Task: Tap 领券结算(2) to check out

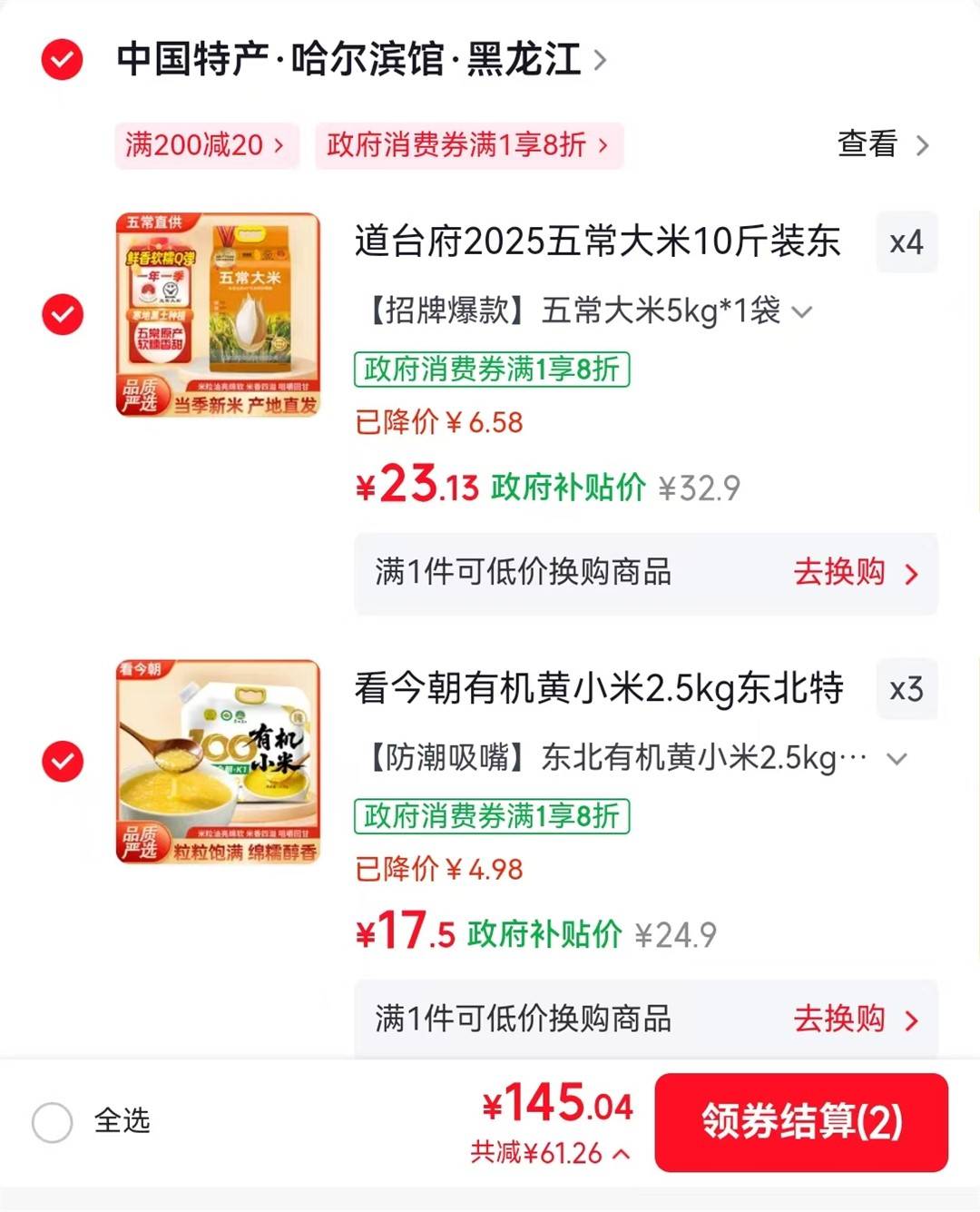Action: [x=800, y=1122]
